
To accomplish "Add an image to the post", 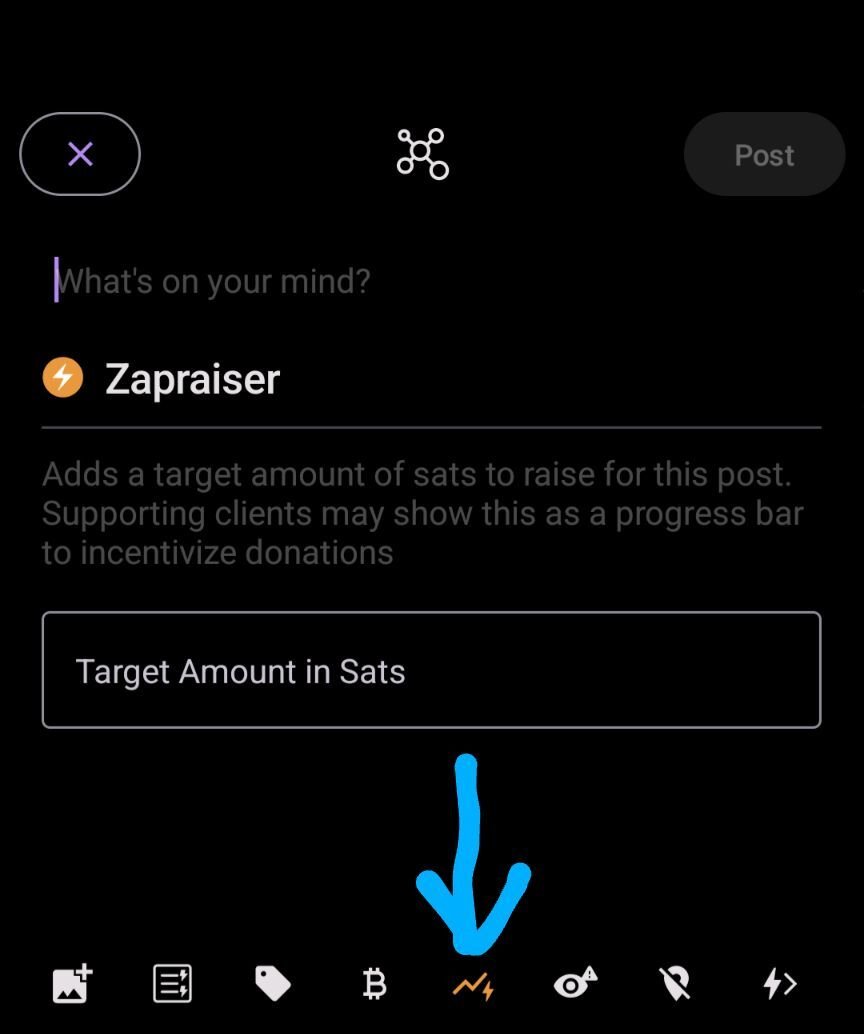I will 72,984.
